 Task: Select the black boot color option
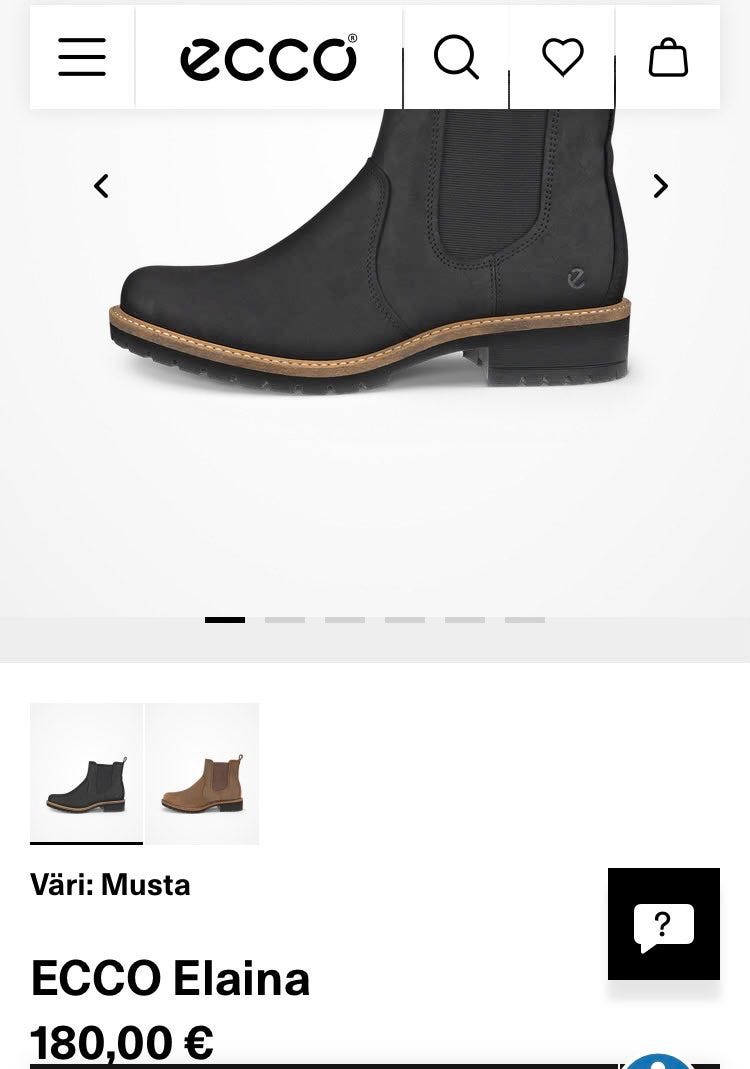(86, 773)
